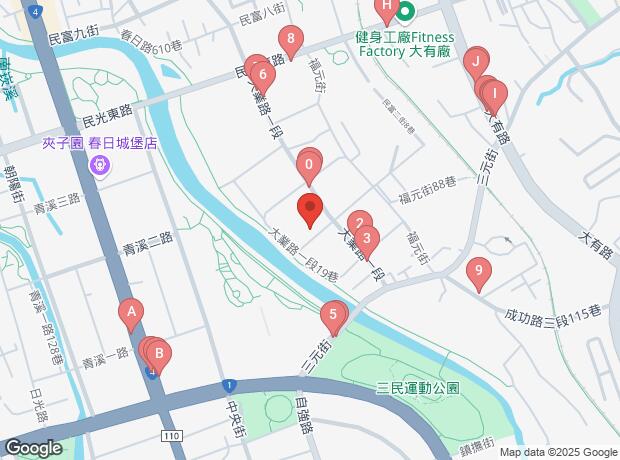Select the marker labeled J

pos(476,62)
